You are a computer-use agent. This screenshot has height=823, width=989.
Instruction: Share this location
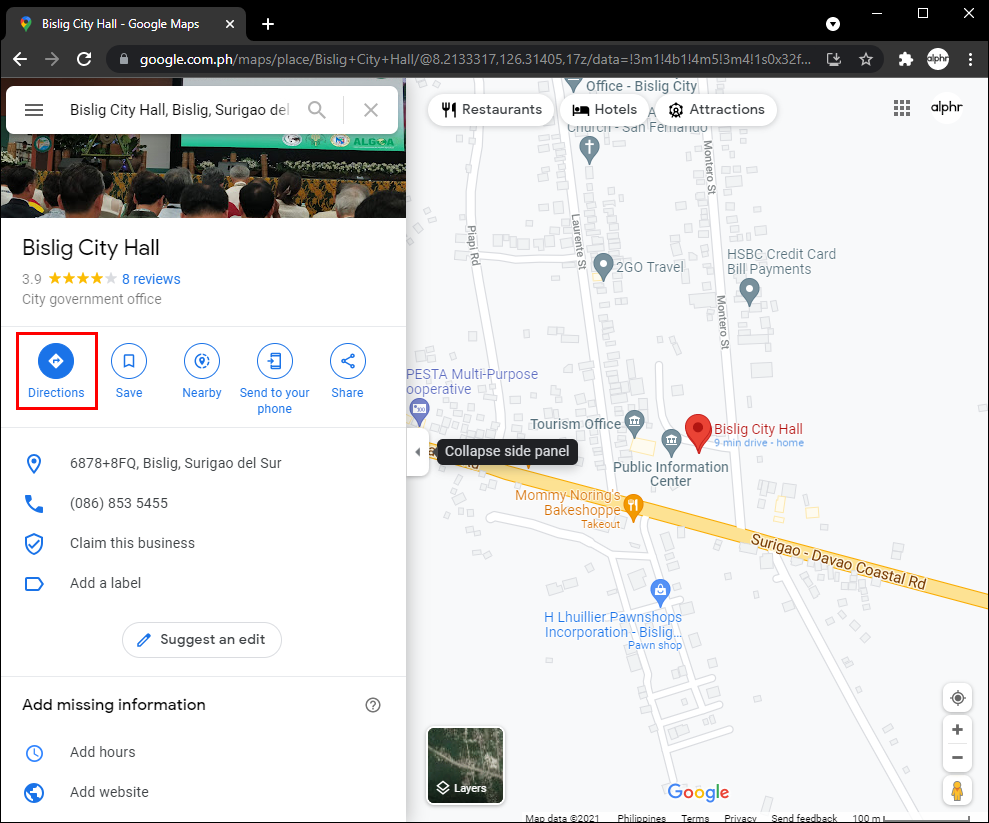click(347, 371)
